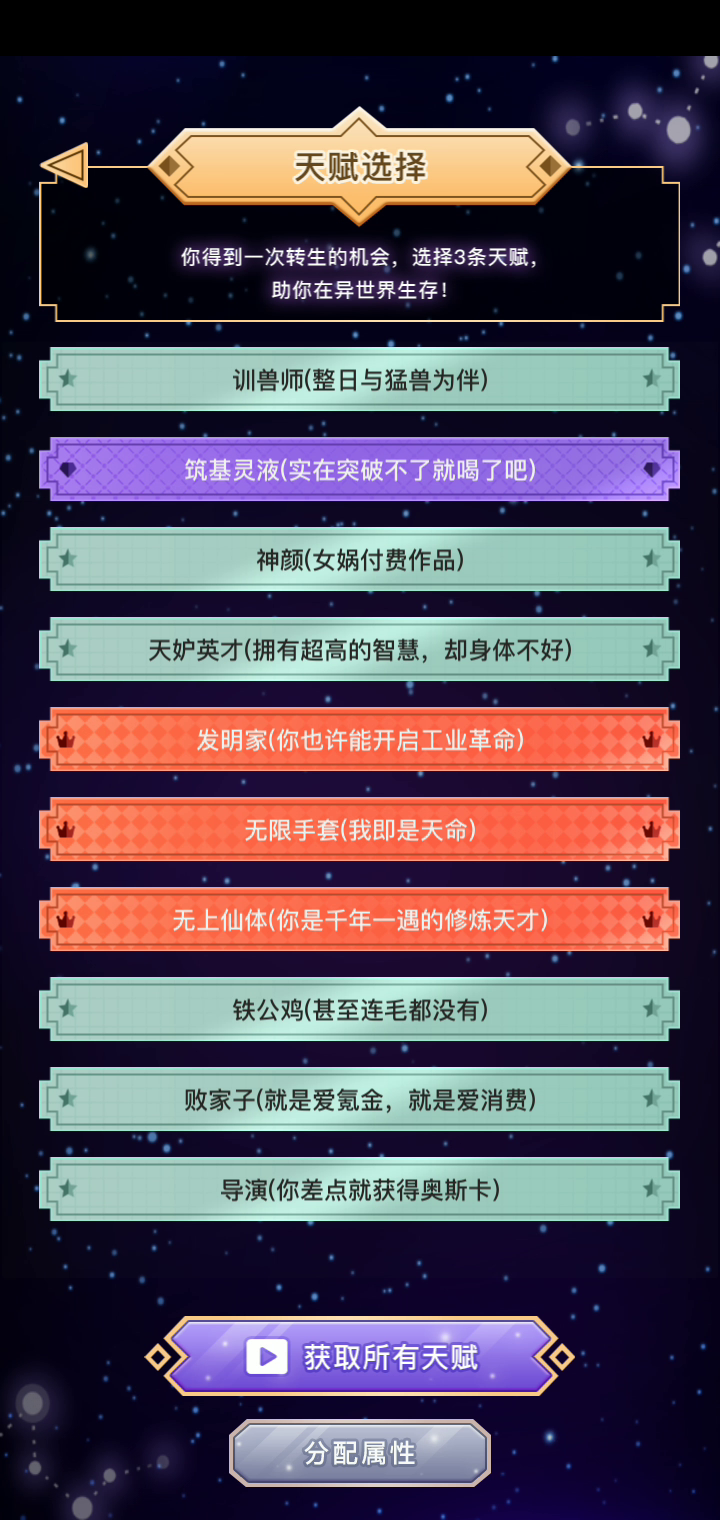Image resolution: width=720 pixels, height=1520 pixels.
Task: Tap 获取所有天赋 to get all talents
Action: click(x=360, y=1356)
